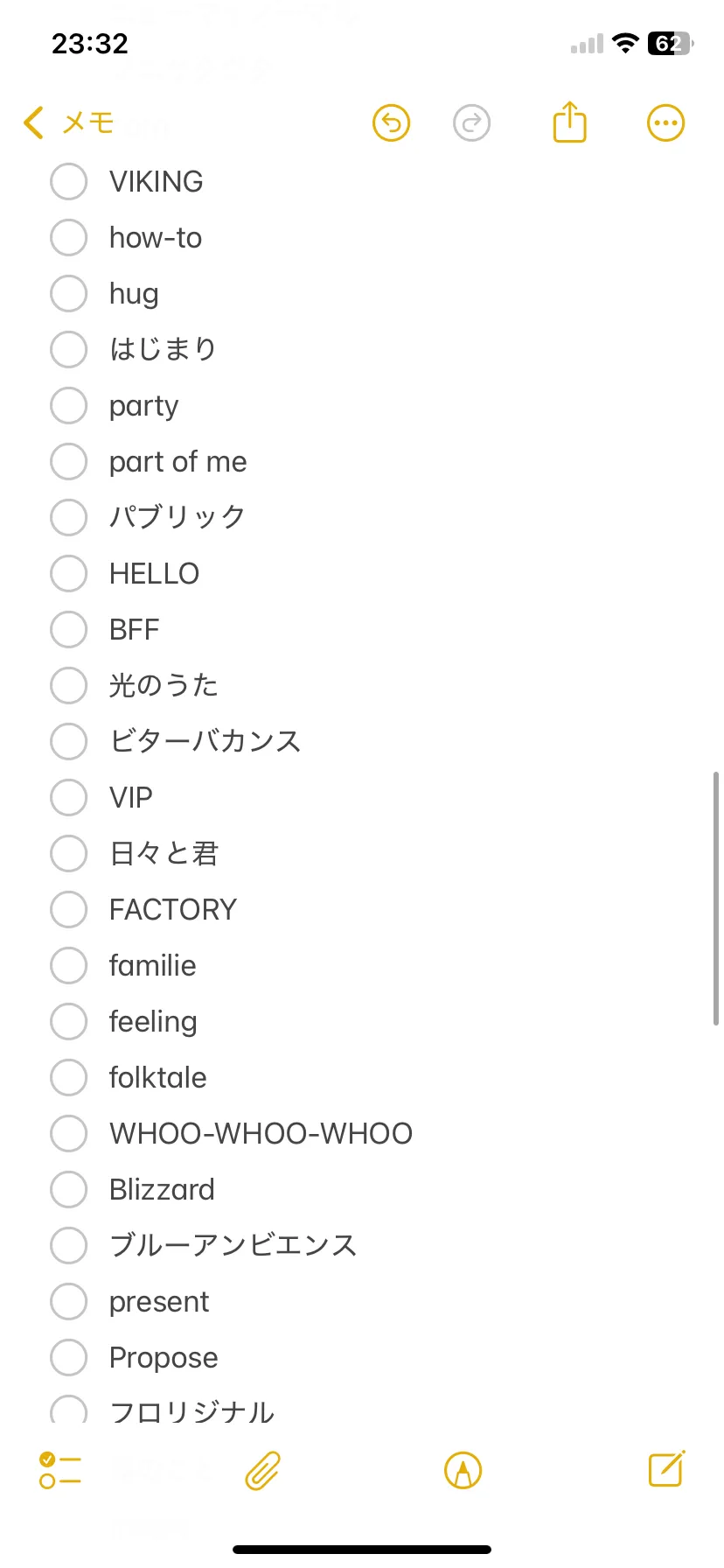Tick the HELLO checklist circle
Screen dimensions: 724x1568
68,574
